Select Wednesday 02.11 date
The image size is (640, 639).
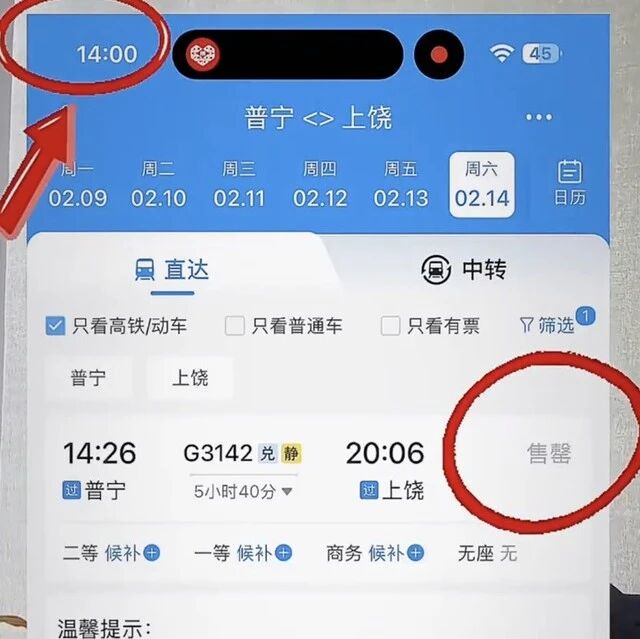coord(239,185)
